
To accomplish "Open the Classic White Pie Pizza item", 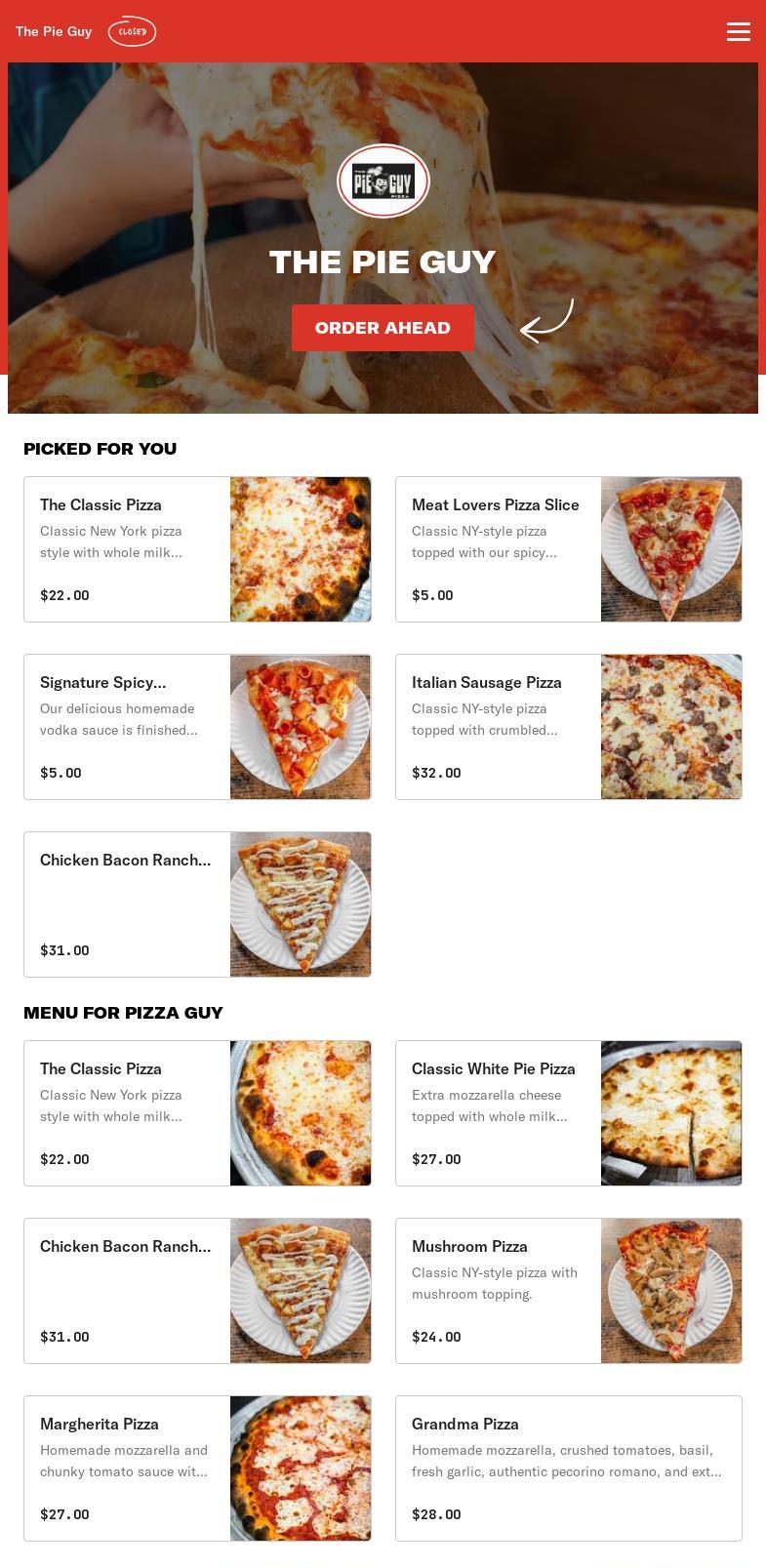I will [568, 1113].
